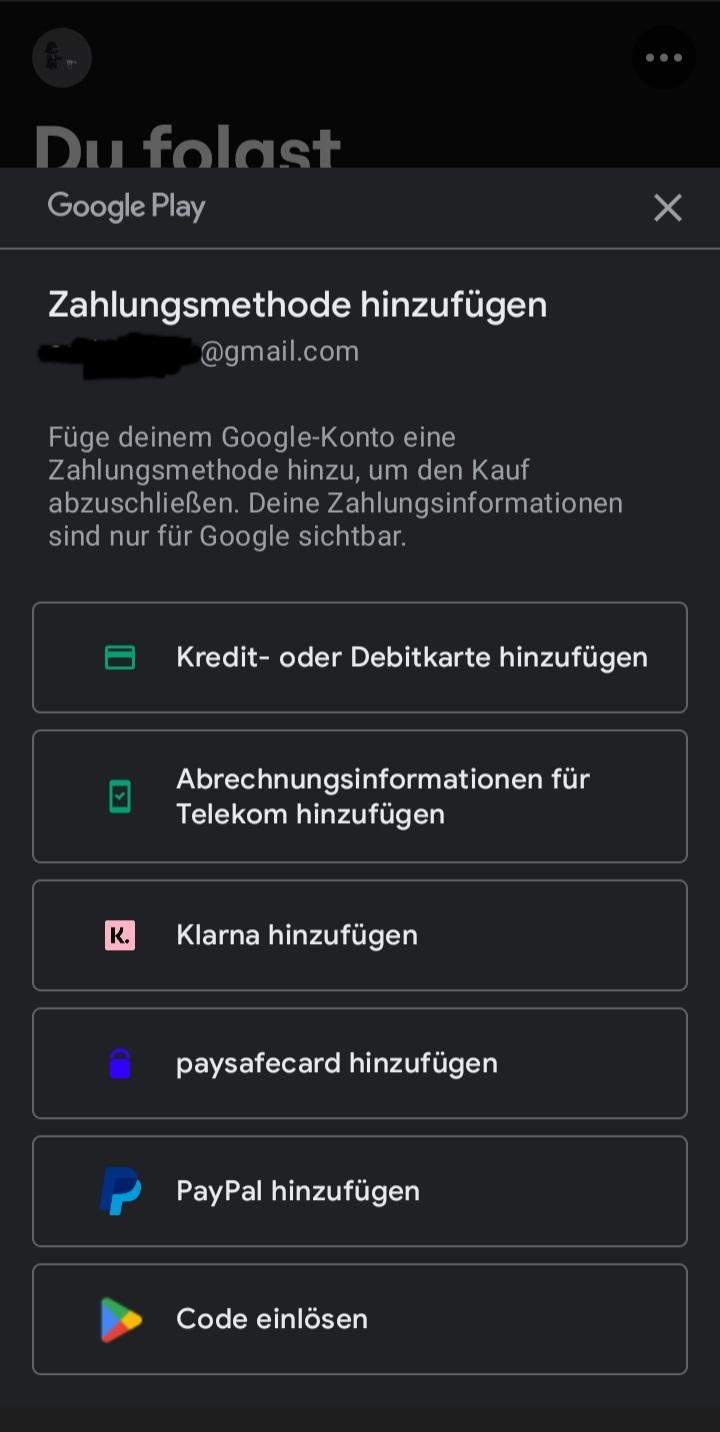Viewport: 720px width, 1432px height.
Task: Click the Zahlungsmethode hinzufügen heading
Action: point(297,305)
